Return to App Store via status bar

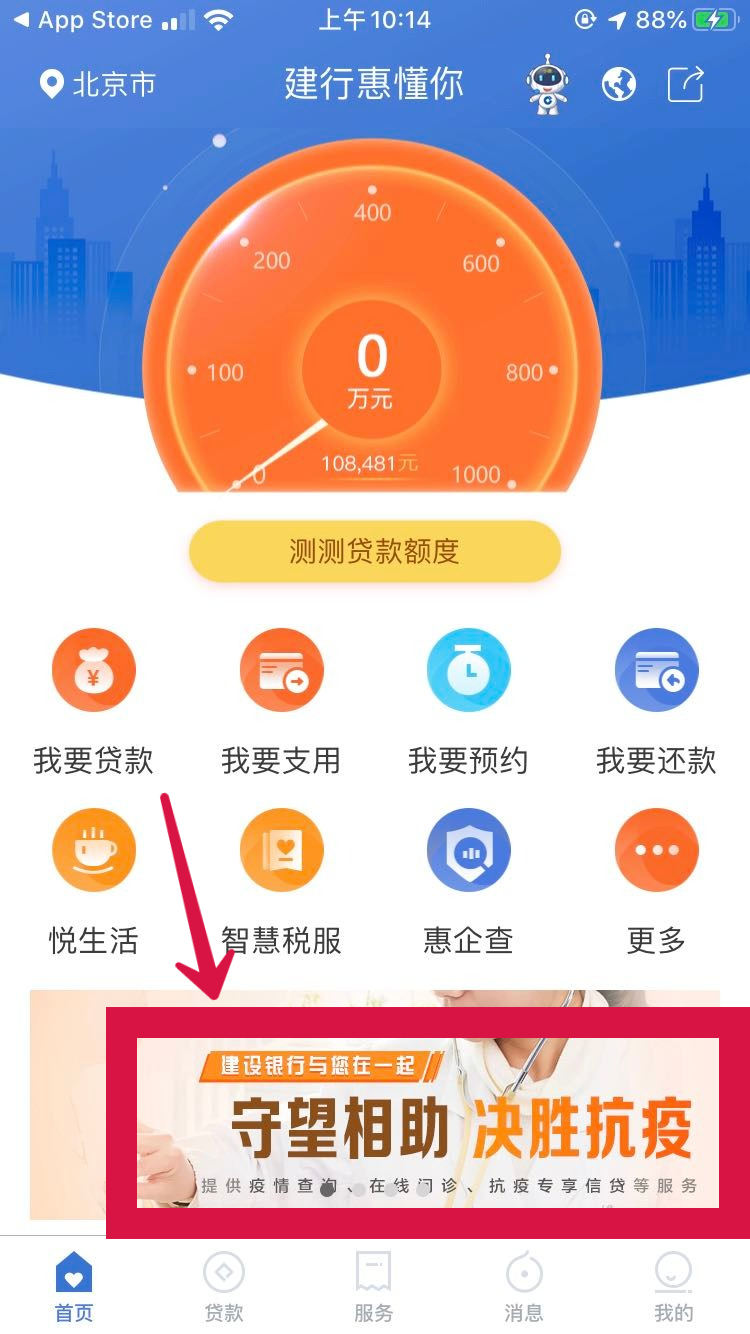point(83,20)
